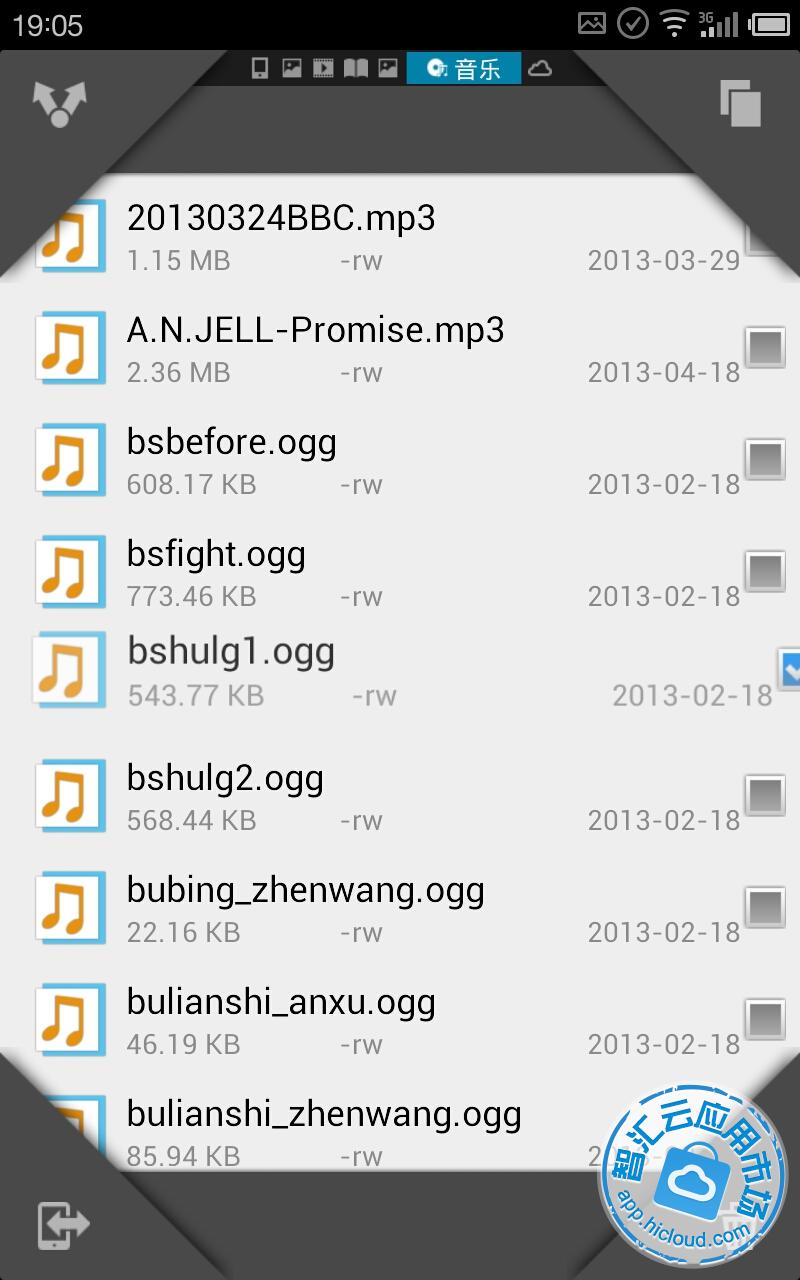Select the 音乐 music tab
800x1280 pixels.
[465, 69]
